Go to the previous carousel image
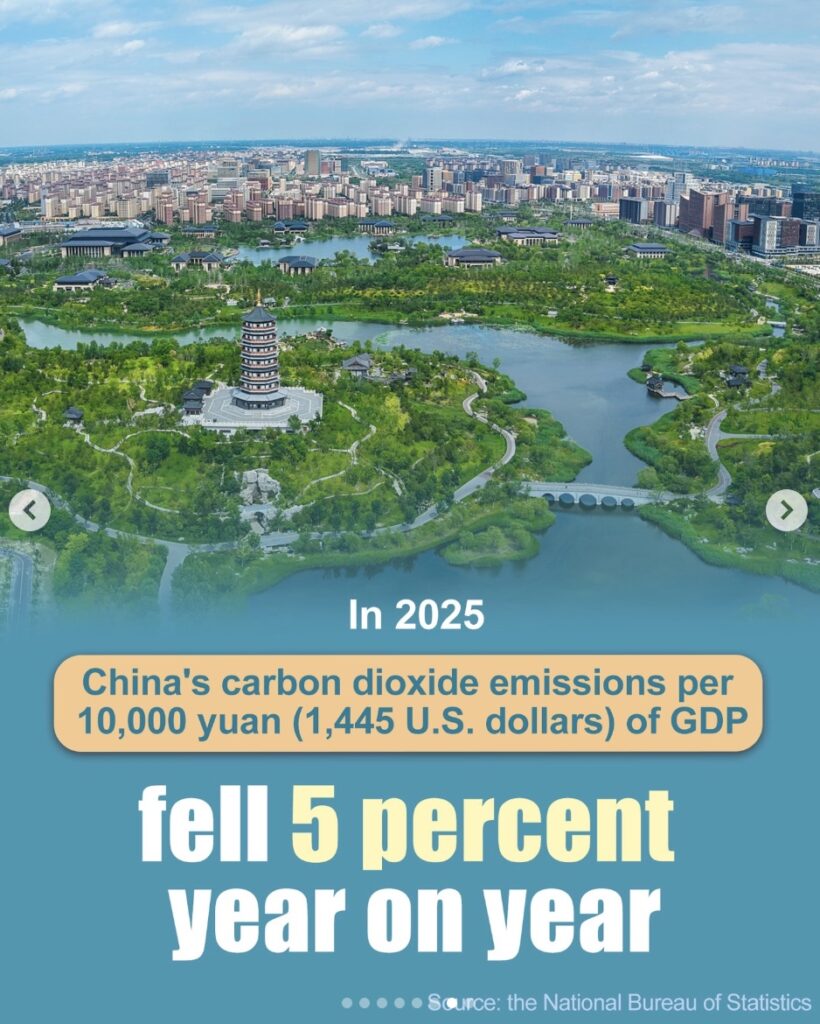This screenshot has height=1024, width=820. tap(29, 511)
